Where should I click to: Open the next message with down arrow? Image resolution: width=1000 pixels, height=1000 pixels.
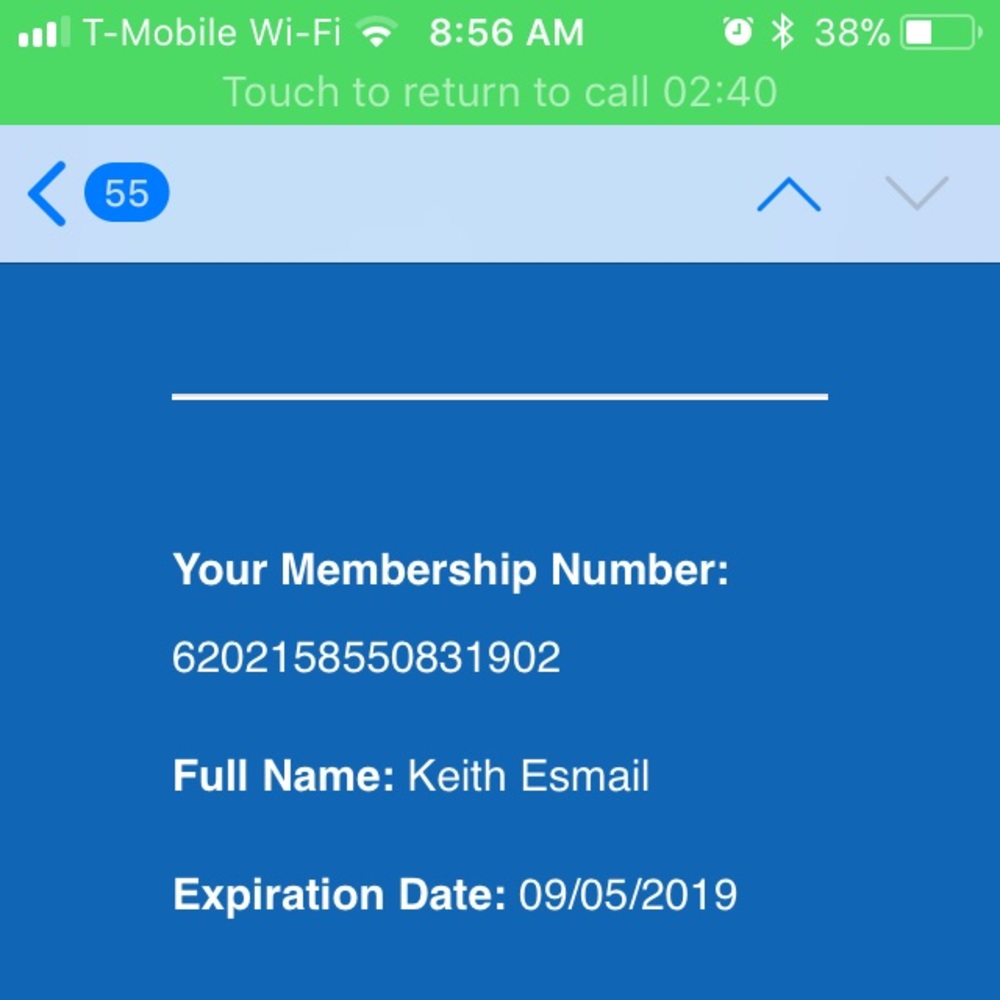point(916,194)
